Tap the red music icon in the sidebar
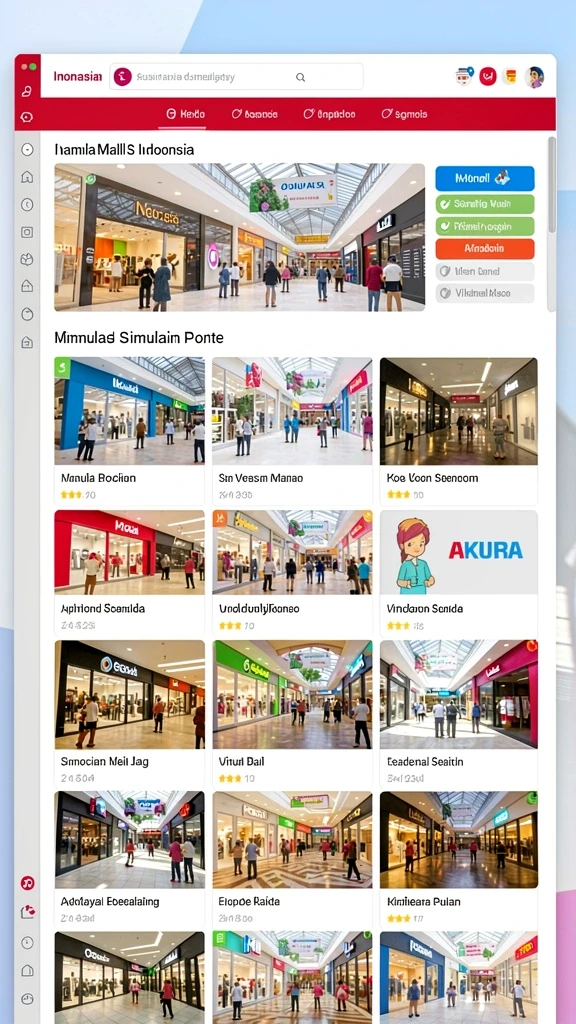Image resolution: width=576 pixels, height=1024 pixels. (27, 883)
